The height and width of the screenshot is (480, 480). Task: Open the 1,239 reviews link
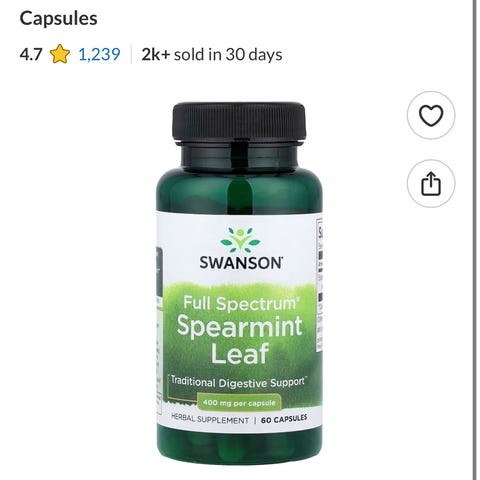point(99,54)
